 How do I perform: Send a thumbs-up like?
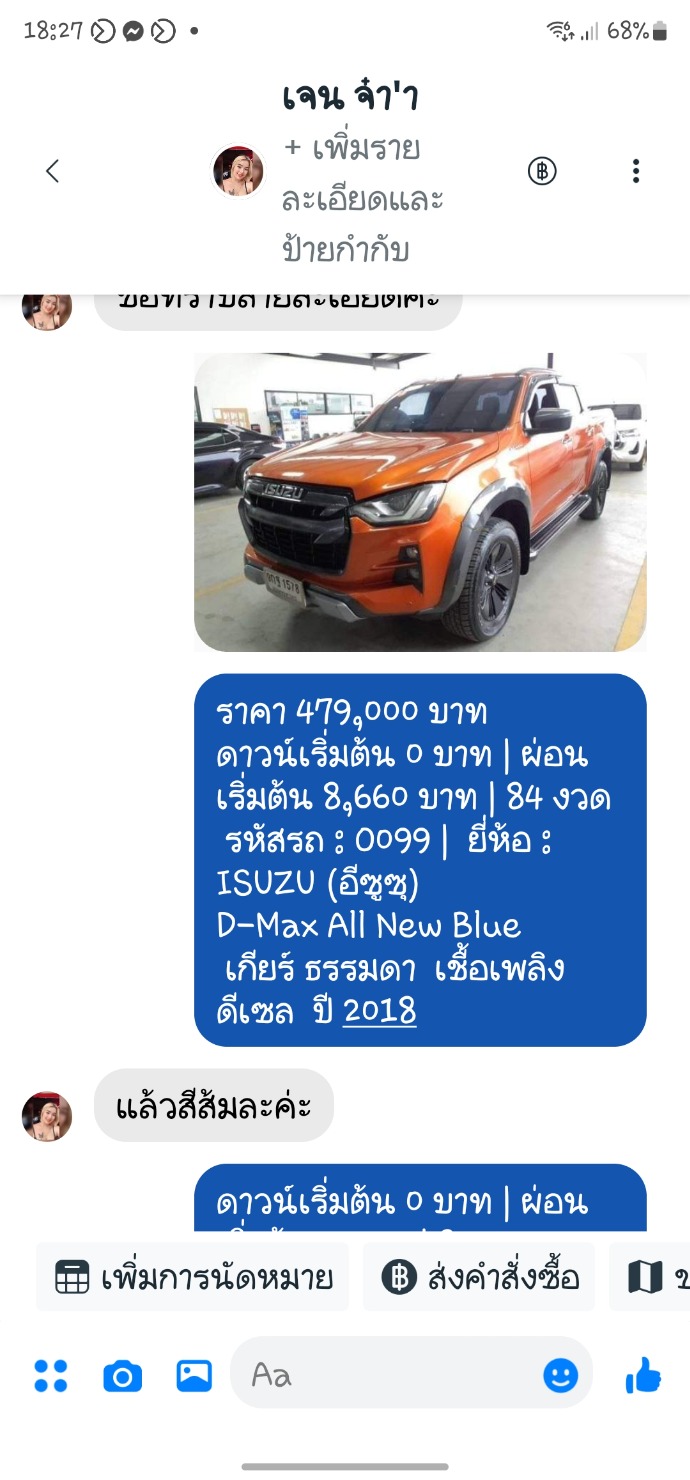click(644, 1375)
